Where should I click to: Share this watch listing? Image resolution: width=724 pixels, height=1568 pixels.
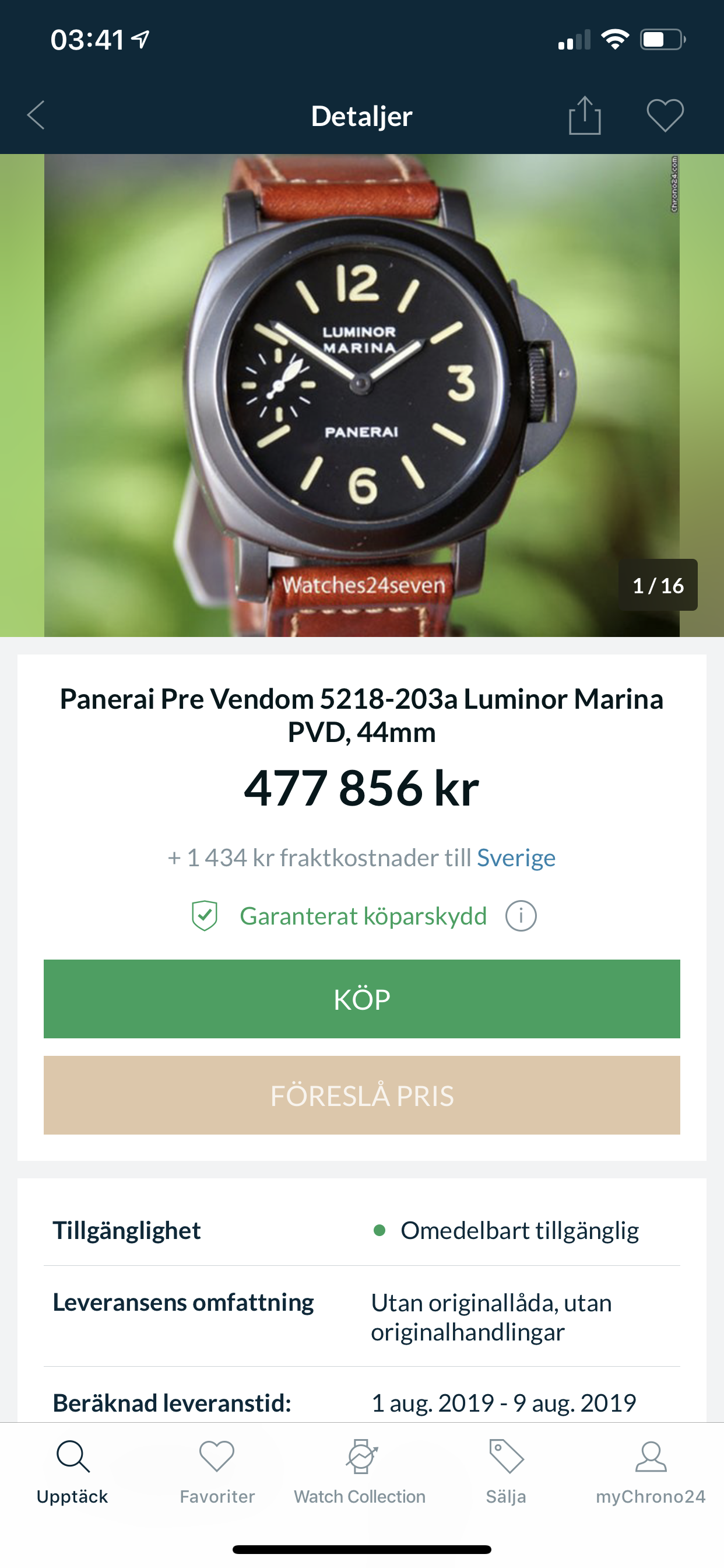point(584,115)
